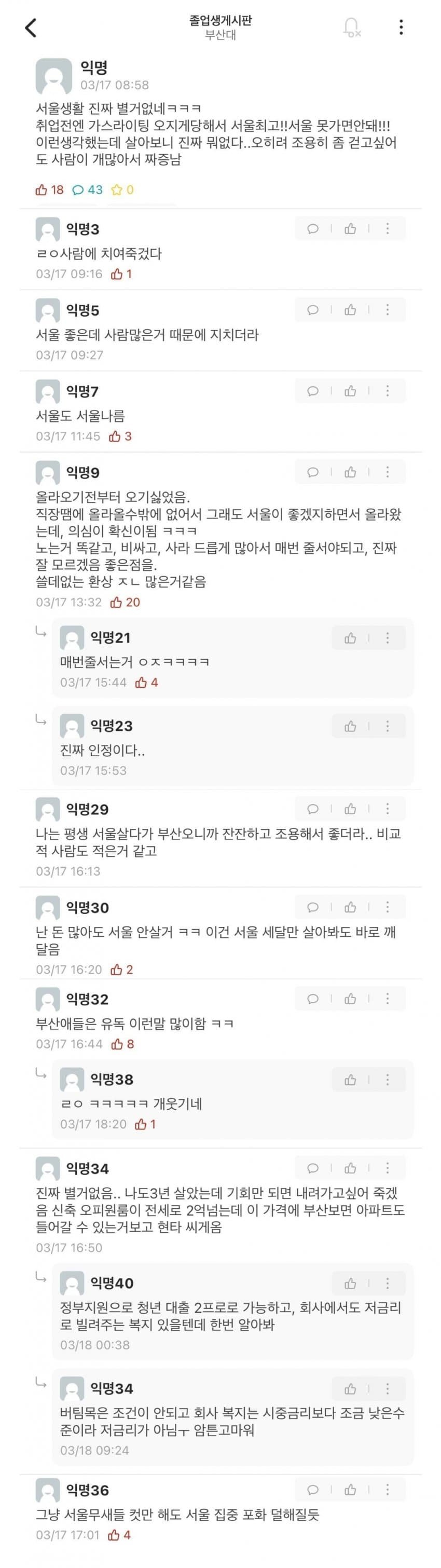
Task: Go back using the top-left arrow
Action: (31, 28)
